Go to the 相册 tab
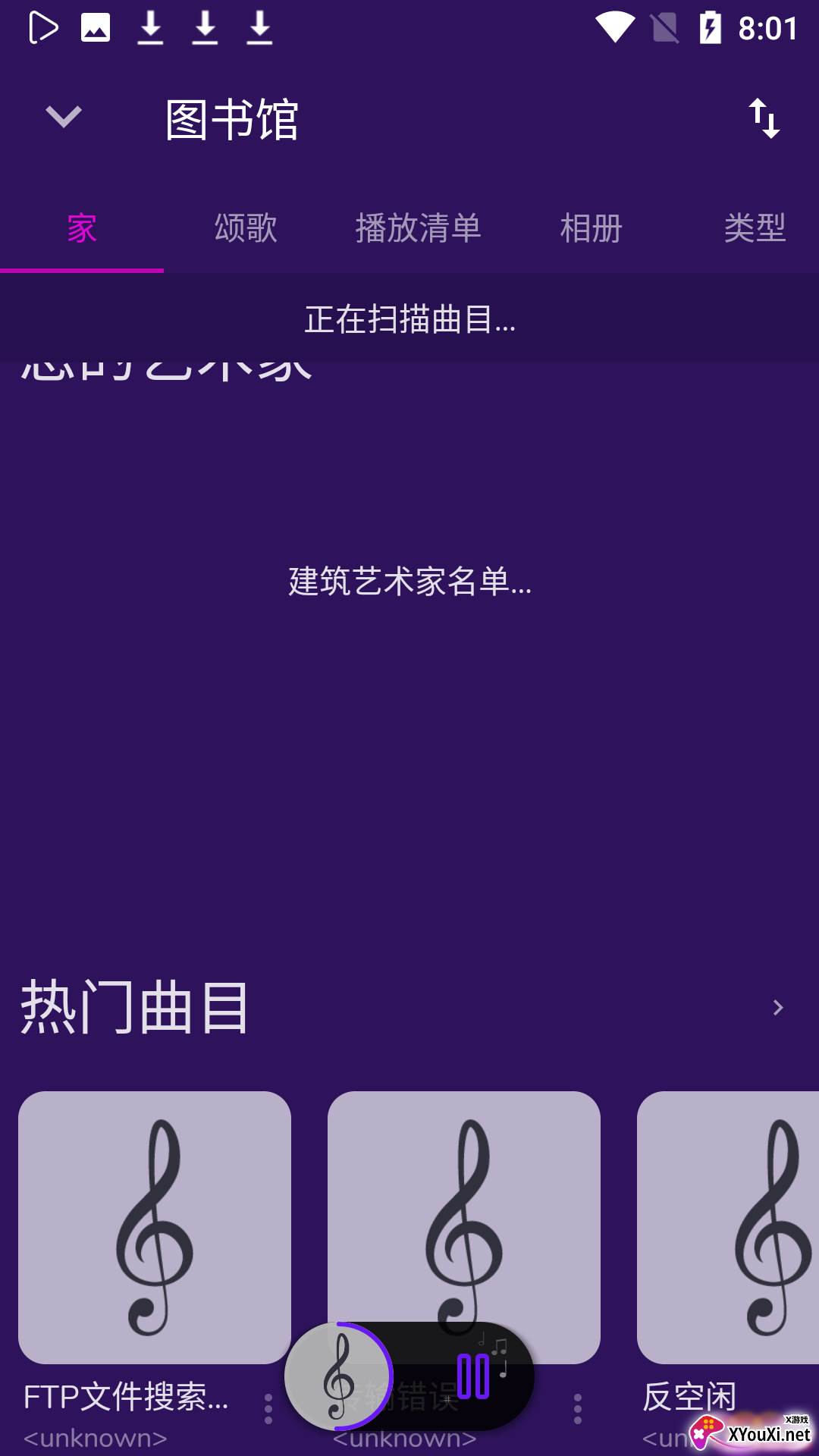This screenshot has width=819, height=1456. tap(591, 228)
